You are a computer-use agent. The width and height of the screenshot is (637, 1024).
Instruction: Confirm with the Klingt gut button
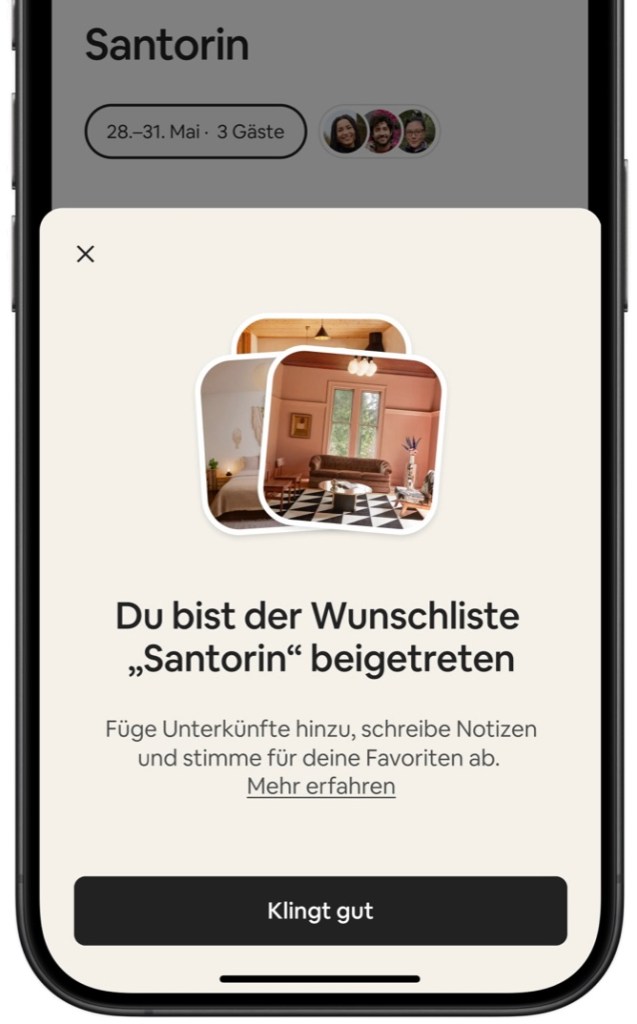point(320,911)
